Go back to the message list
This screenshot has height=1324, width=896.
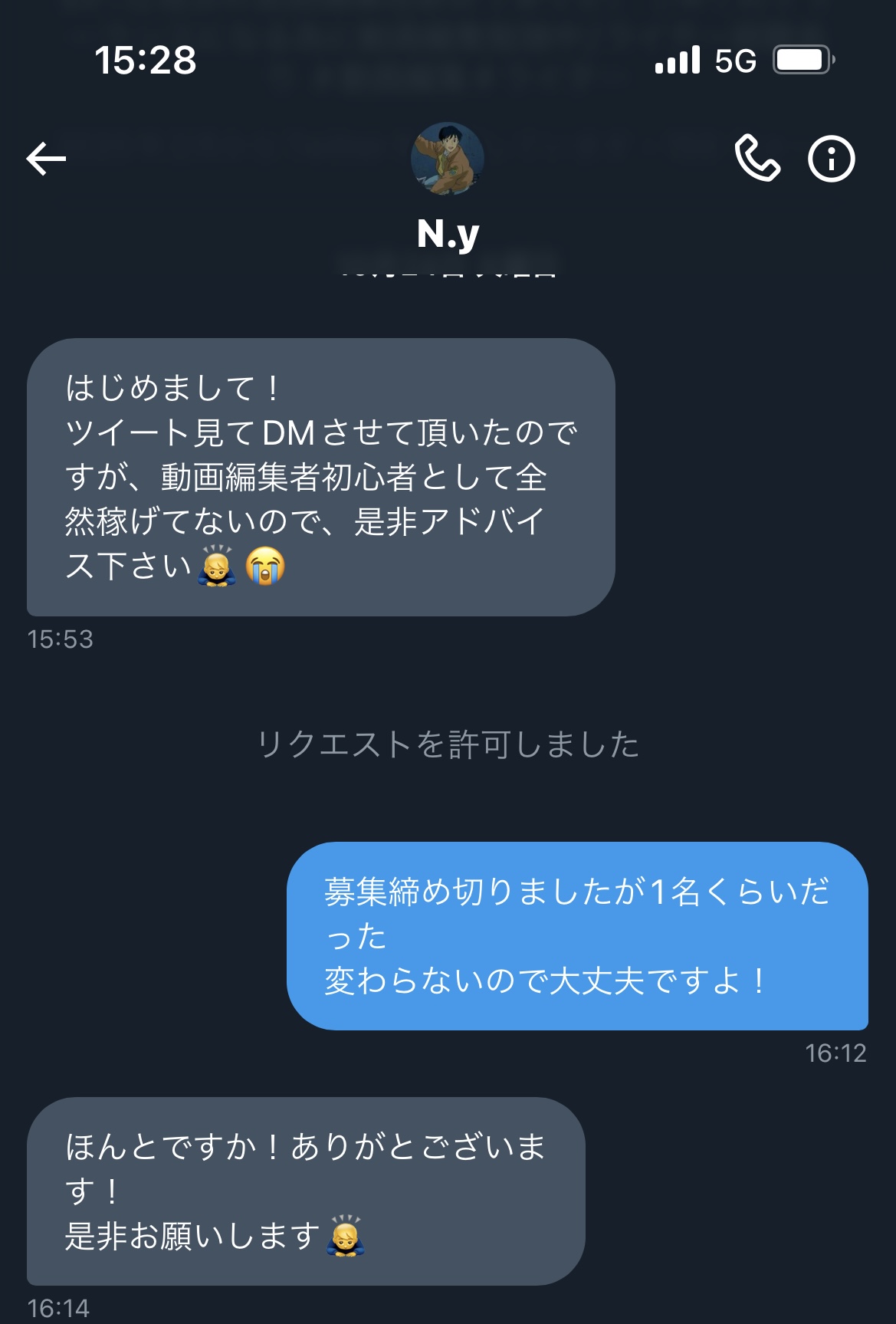pos(46,159)
